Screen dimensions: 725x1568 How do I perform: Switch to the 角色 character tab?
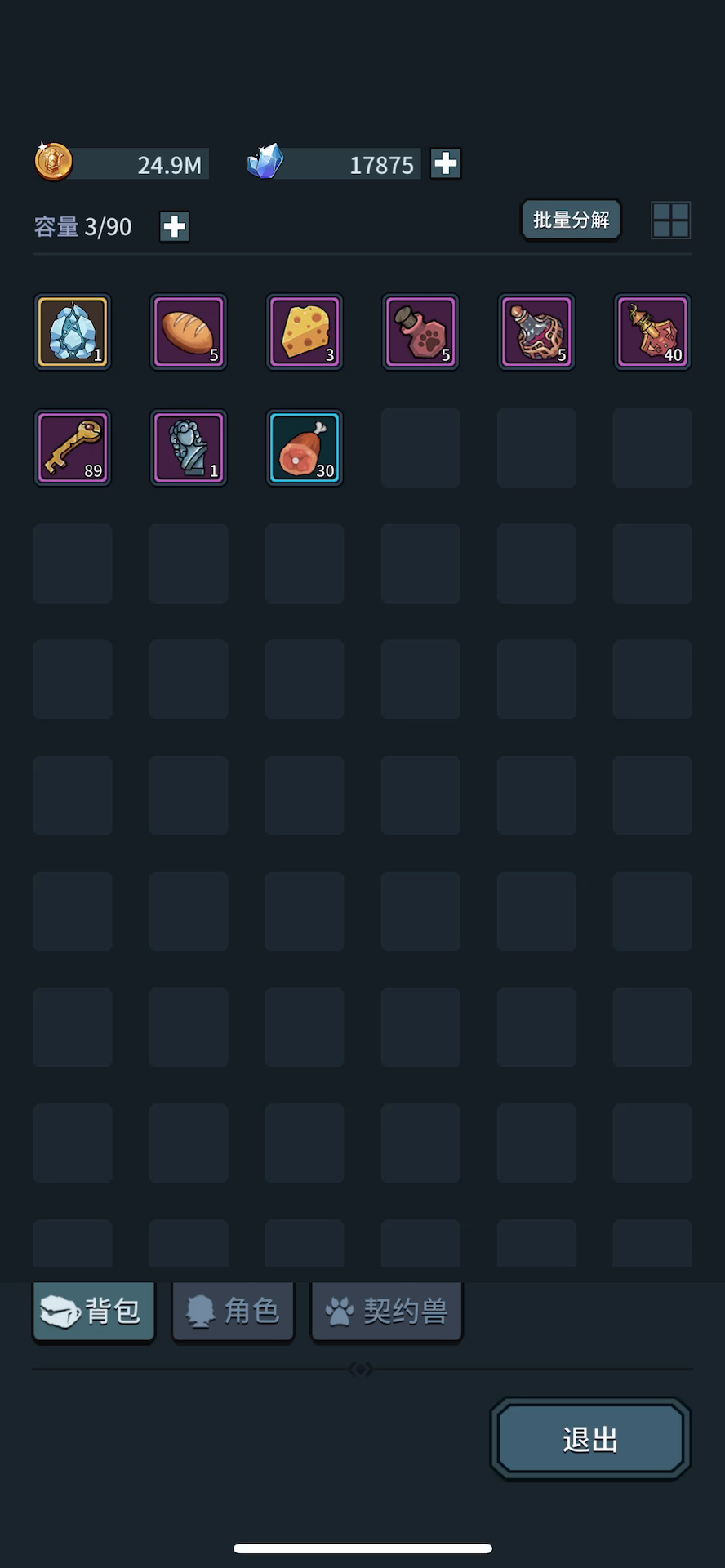tap(233, 1312)
